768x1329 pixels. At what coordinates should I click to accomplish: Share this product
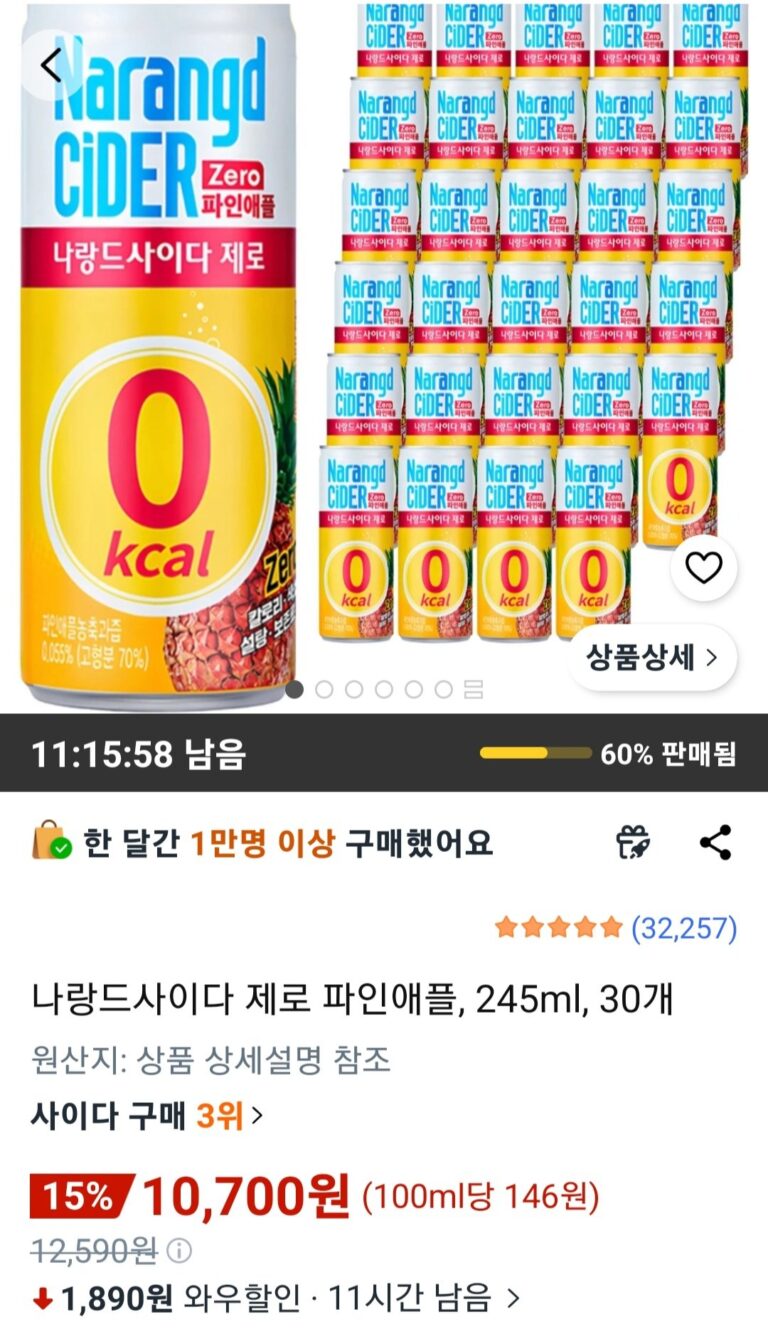[x=715, y=842]
